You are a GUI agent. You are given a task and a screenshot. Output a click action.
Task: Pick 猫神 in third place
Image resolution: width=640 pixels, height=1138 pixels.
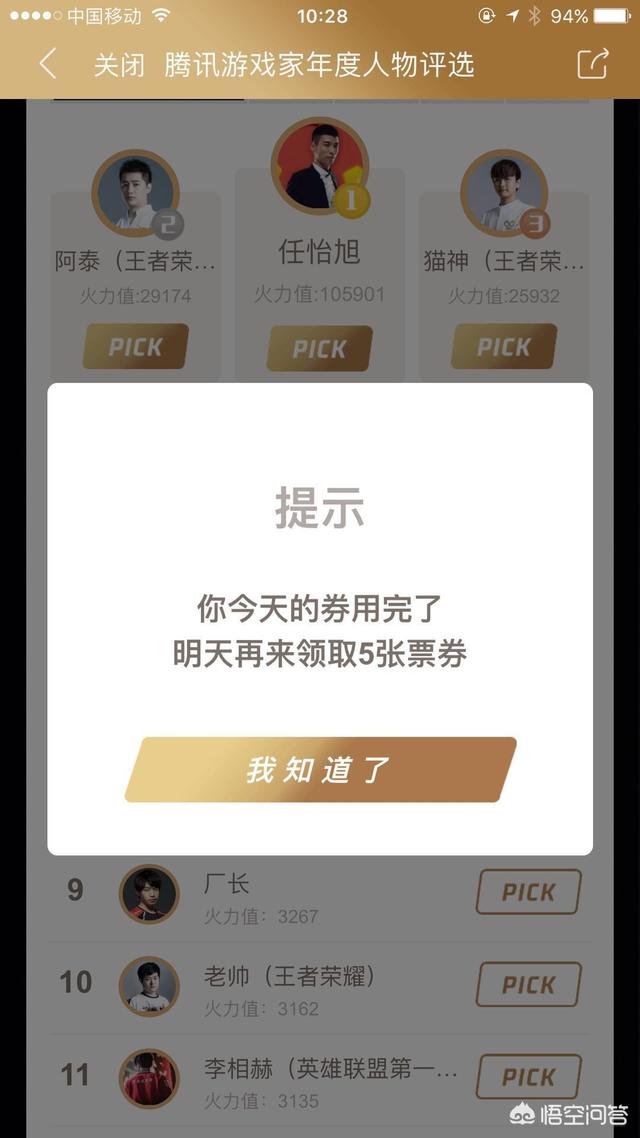(504, 346)
